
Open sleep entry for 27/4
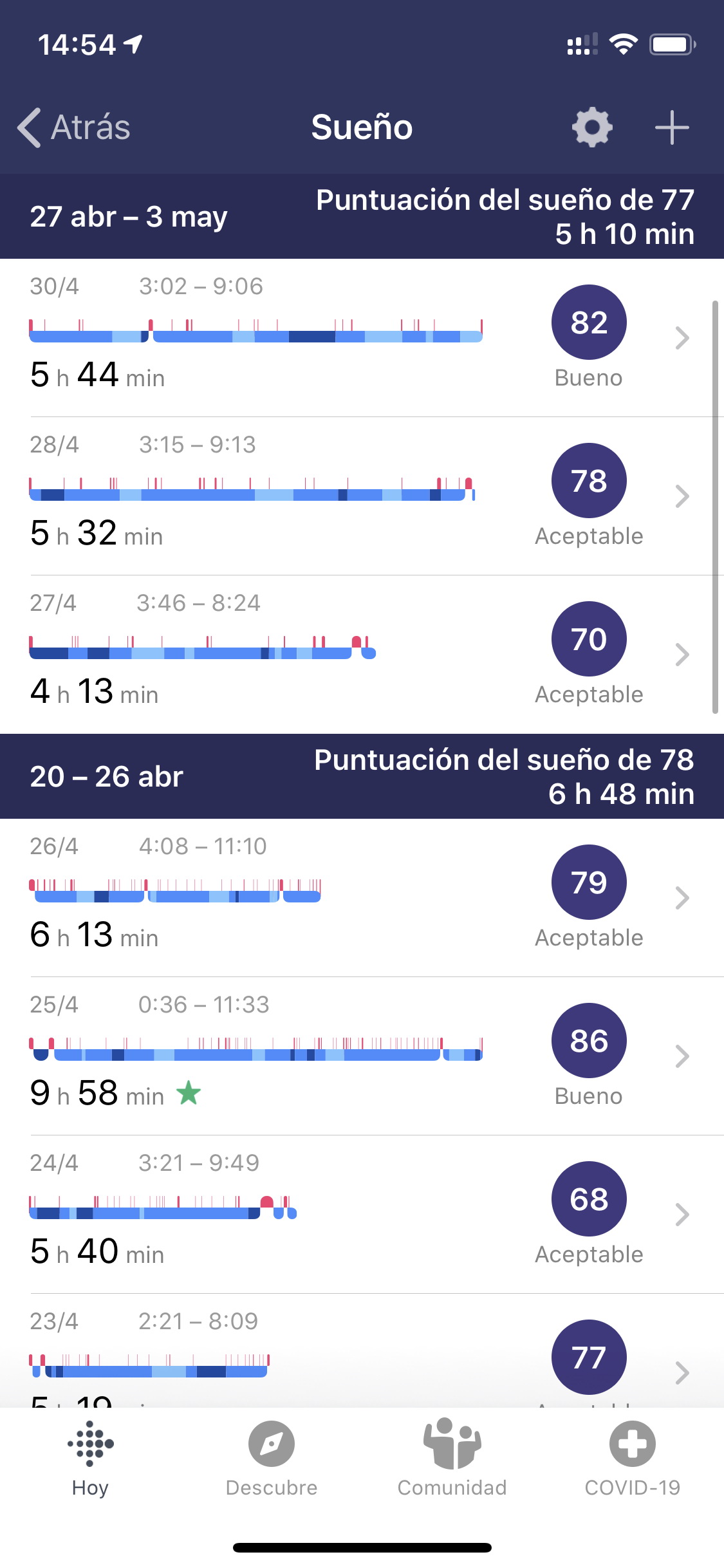pyautogui.click(x=360, y=655)
